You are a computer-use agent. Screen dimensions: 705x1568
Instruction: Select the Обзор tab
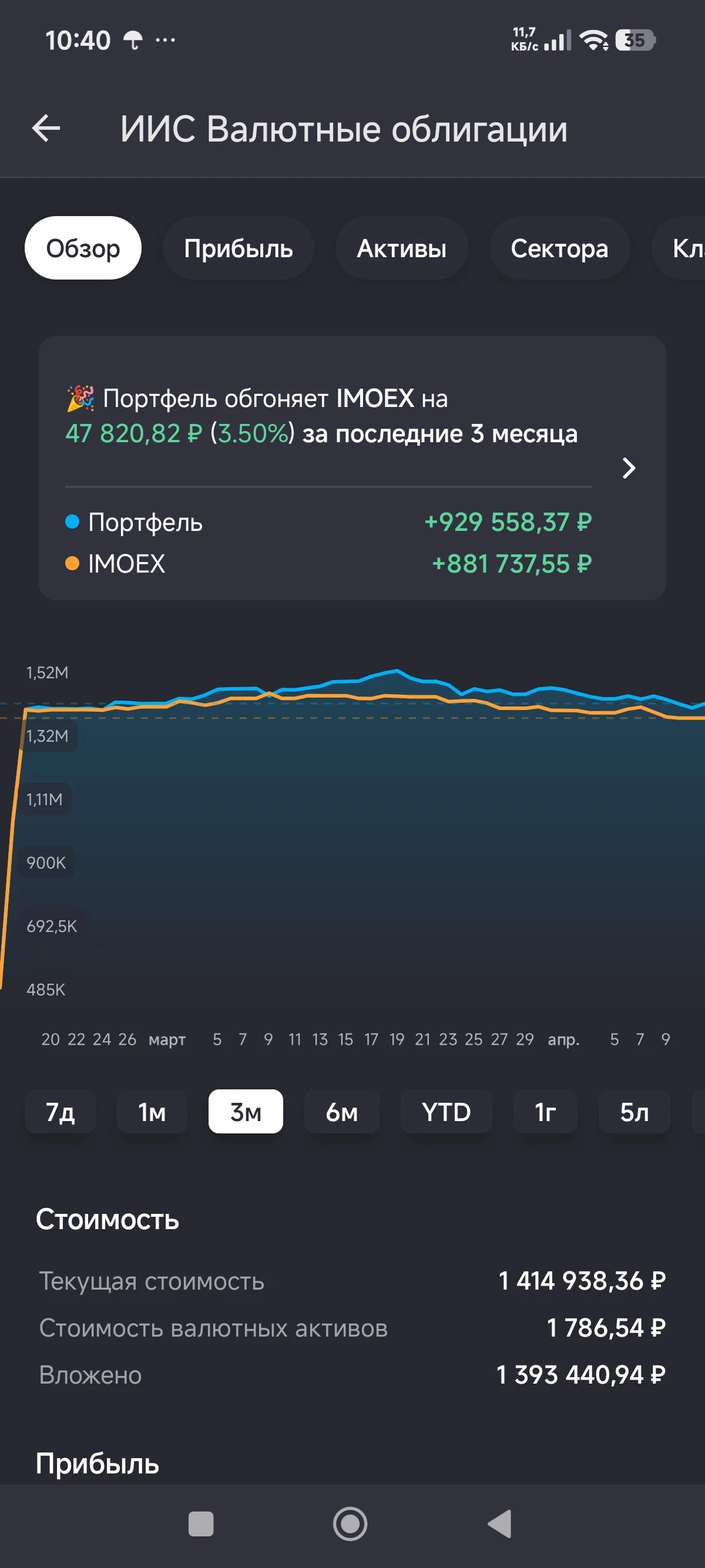coord(83,248)
